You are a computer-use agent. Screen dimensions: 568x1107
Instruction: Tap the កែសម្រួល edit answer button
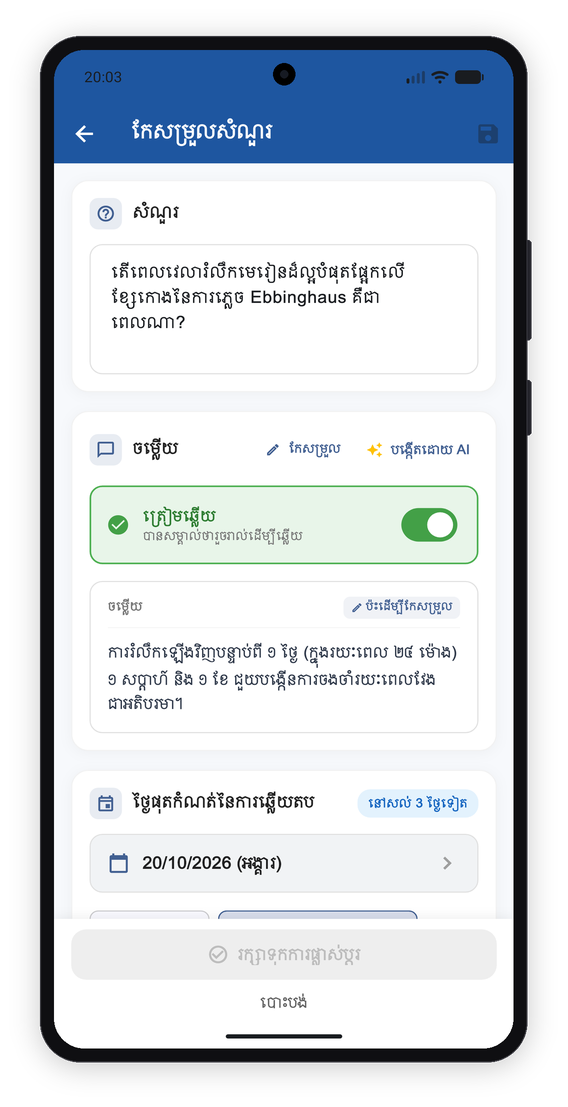303,450
